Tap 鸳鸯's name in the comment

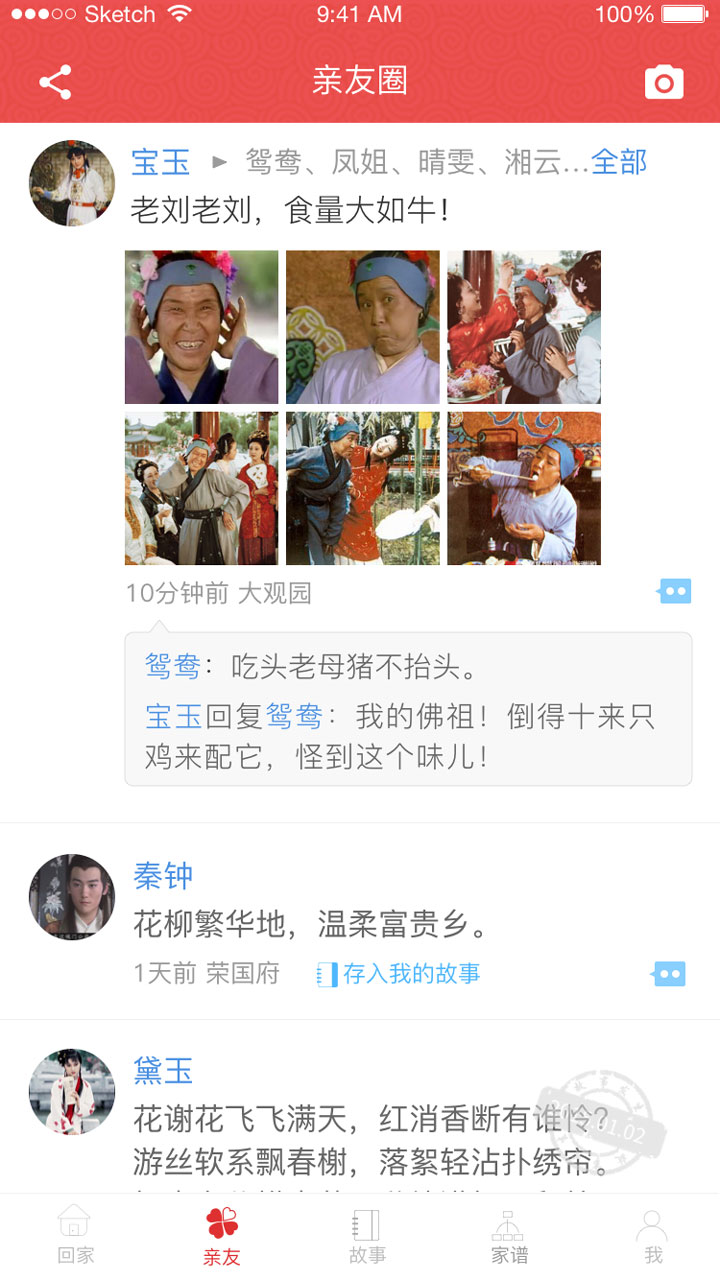(173, 665)
